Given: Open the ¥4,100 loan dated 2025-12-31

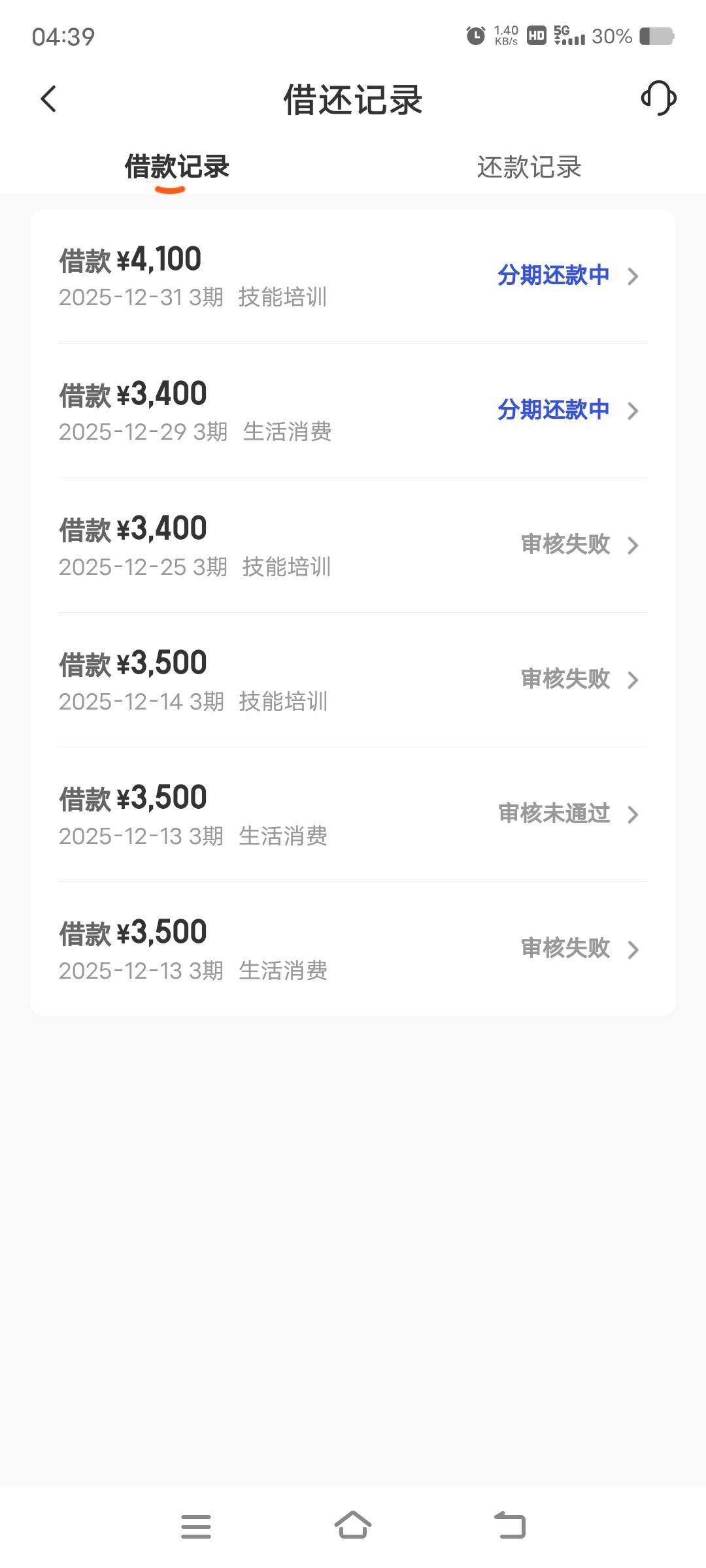Looking at the screenshot, I should pos(353,276).
